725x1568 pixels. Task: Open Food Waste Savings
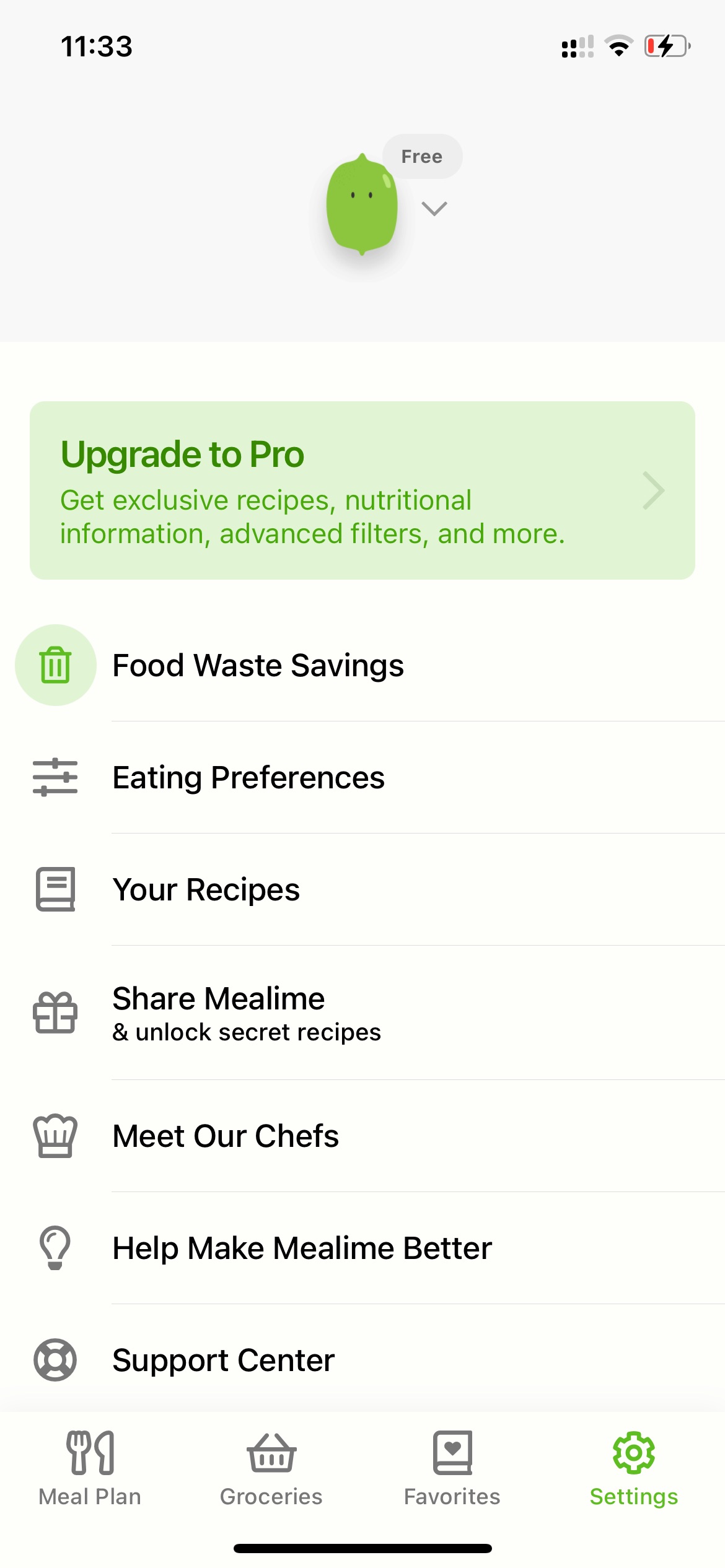(362, 665)
